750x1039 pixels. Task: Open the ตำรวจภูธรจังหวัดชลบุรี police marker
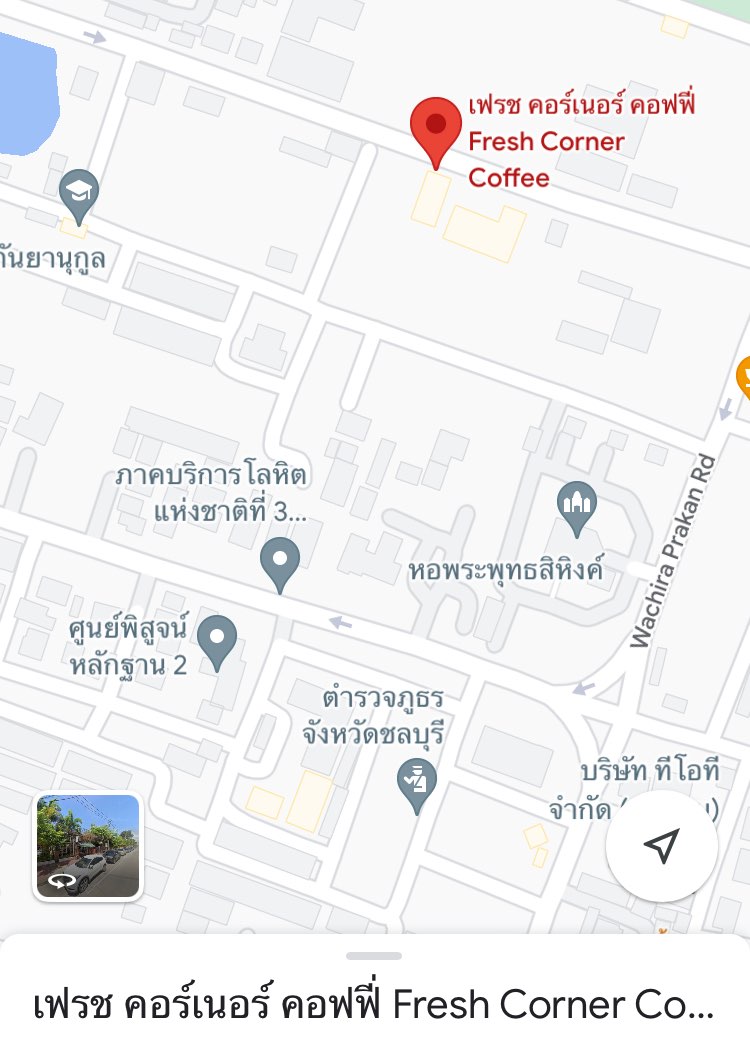pos(417,783)
